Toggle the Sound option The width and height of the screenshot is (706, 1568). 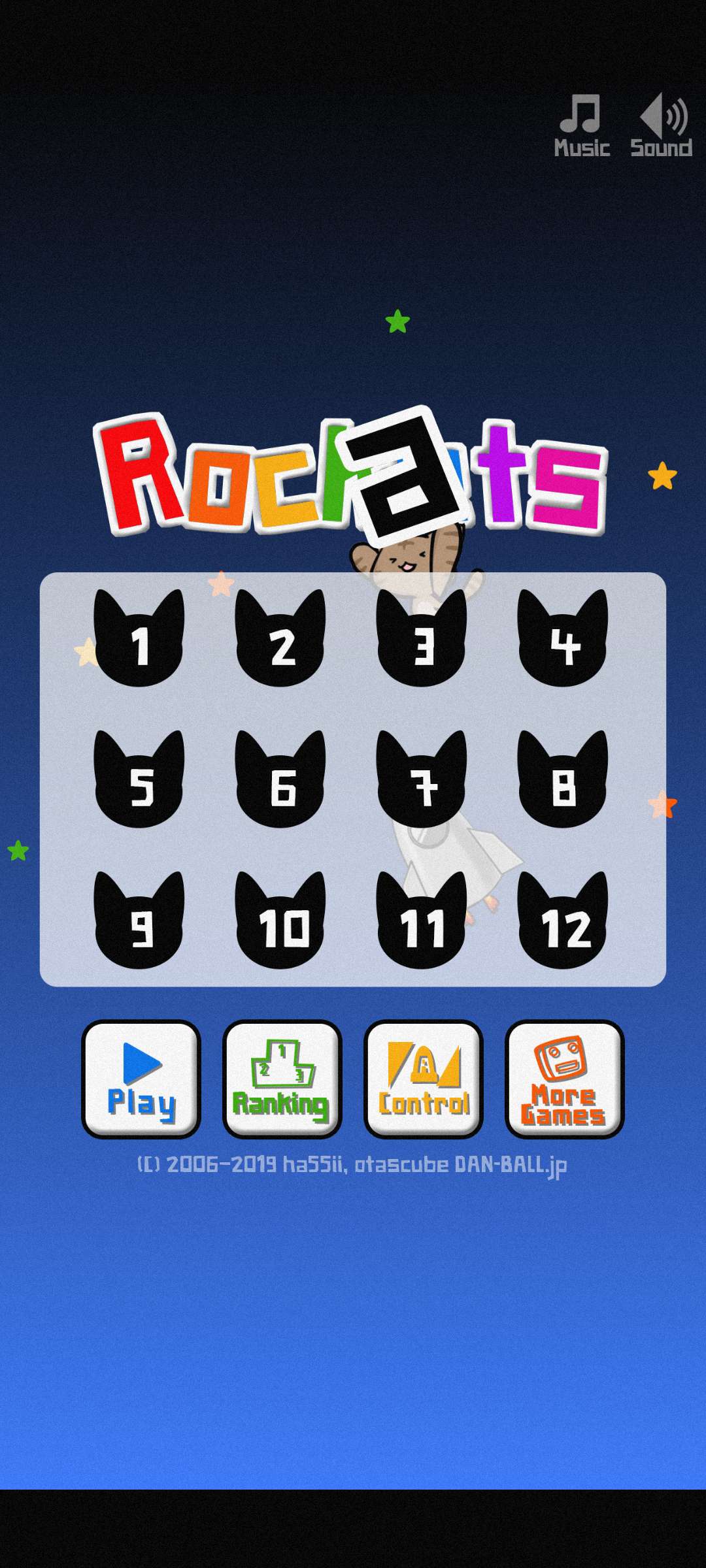pyautogui.click(x=661, y=126)
